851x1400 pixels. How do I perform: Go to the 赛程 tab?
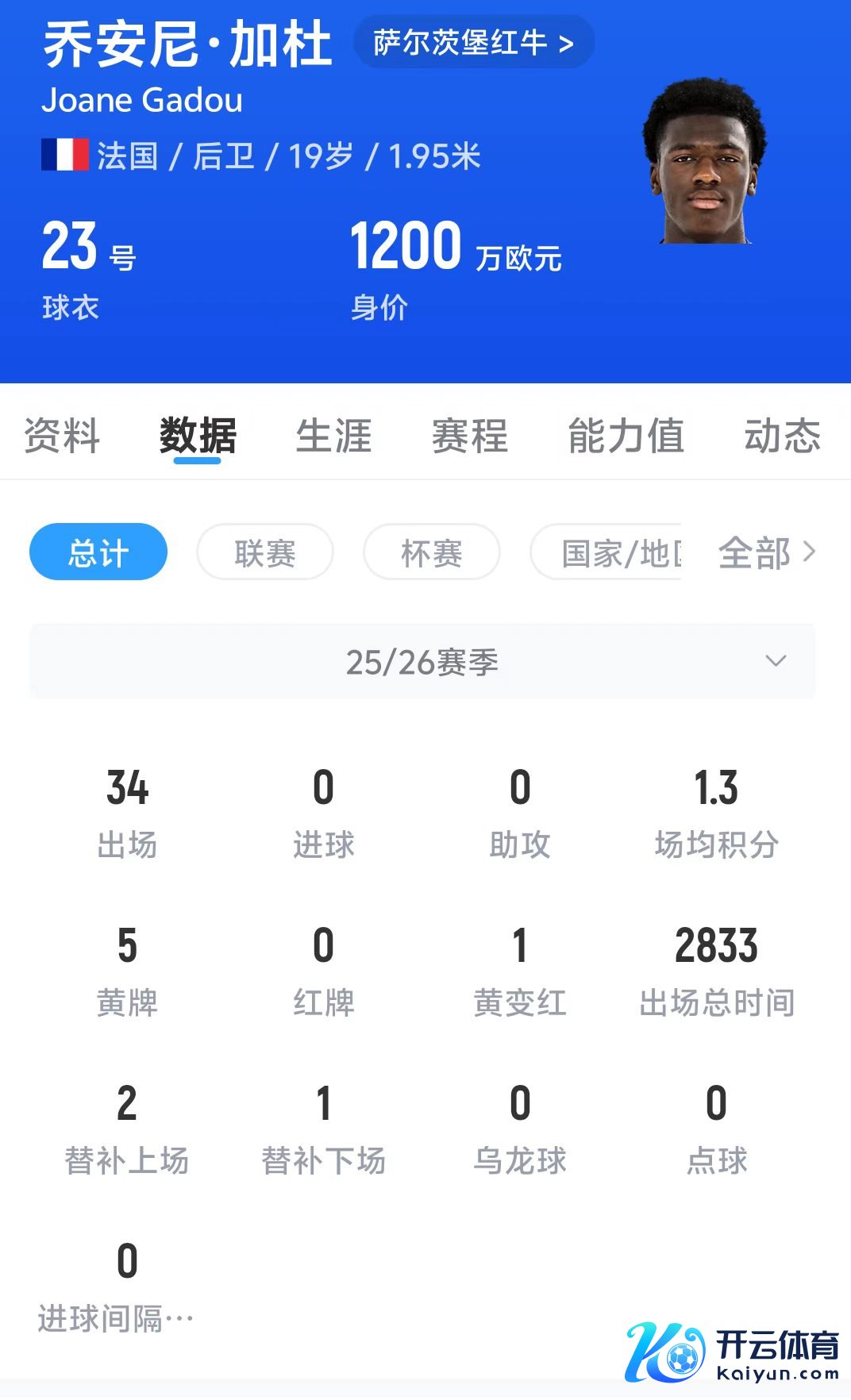(469, 435)
